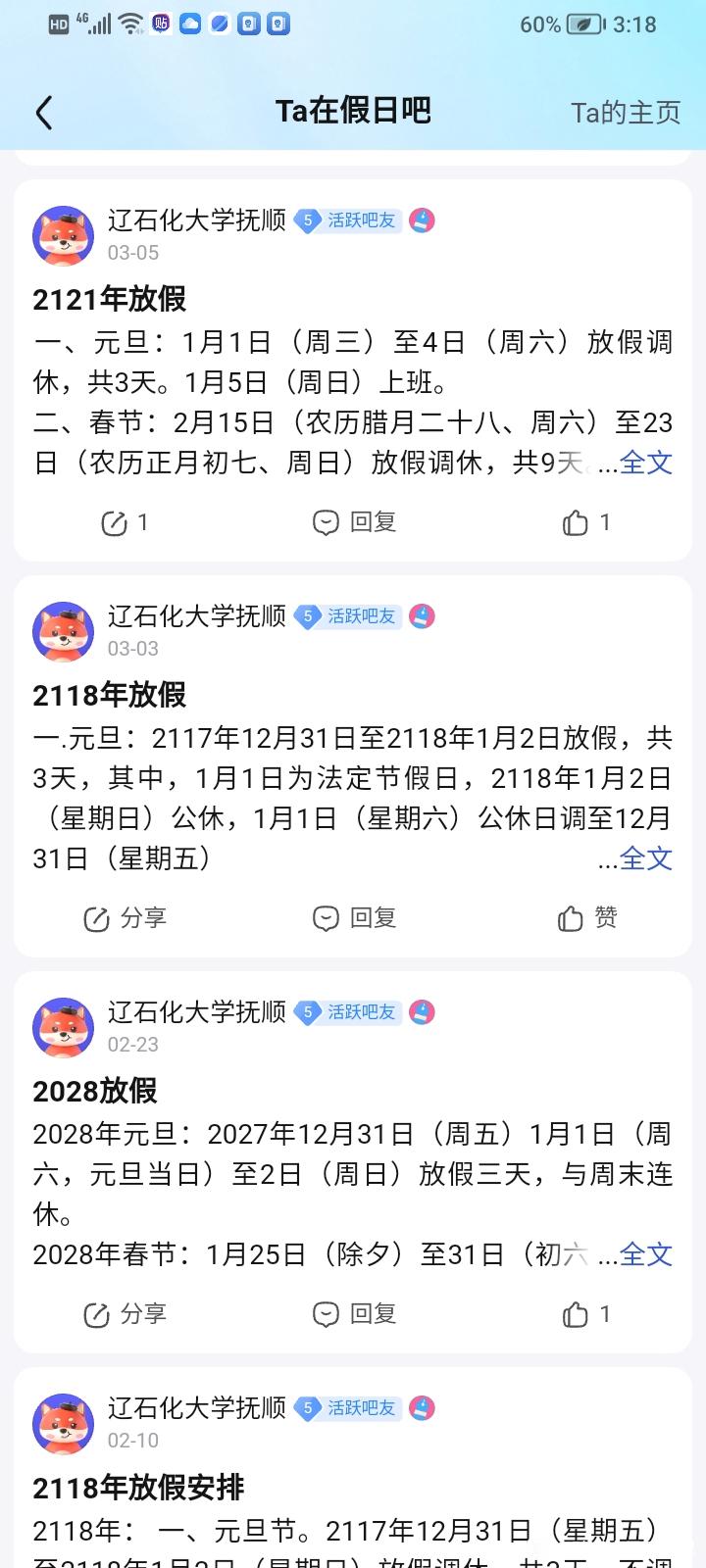Share the 2121年放假 post

tap(125, 522)
